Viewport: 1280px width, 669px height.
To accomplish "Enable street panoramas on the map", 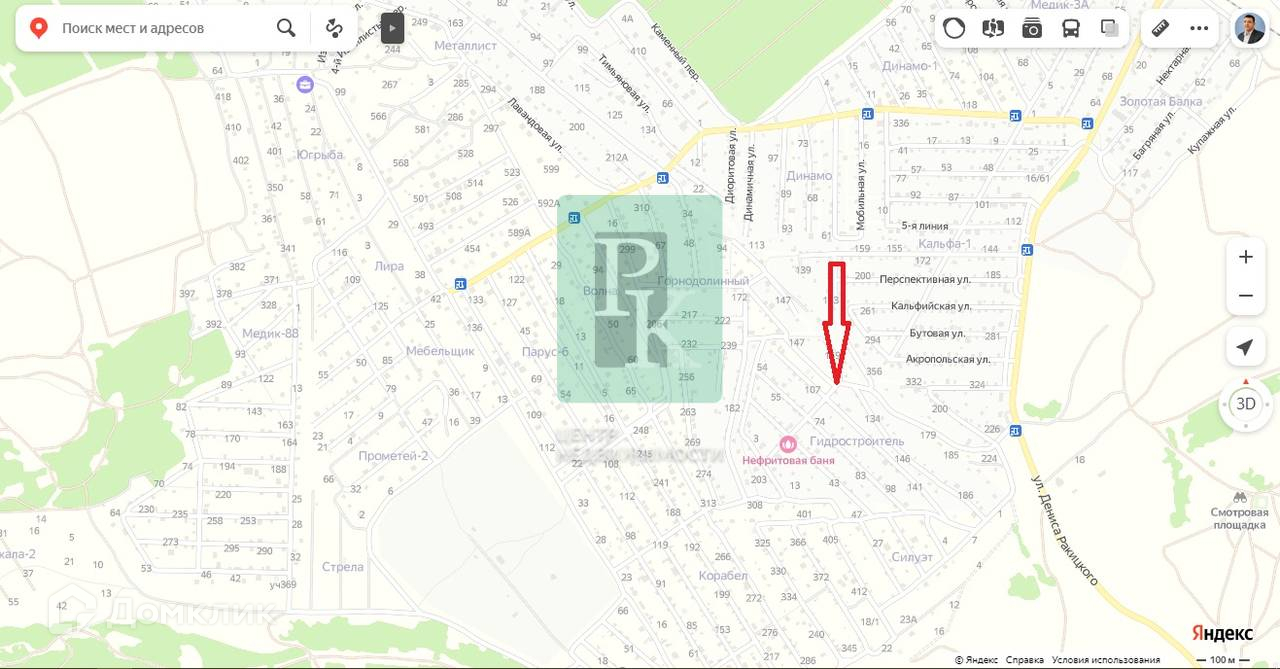I will [x=993, y=28].
